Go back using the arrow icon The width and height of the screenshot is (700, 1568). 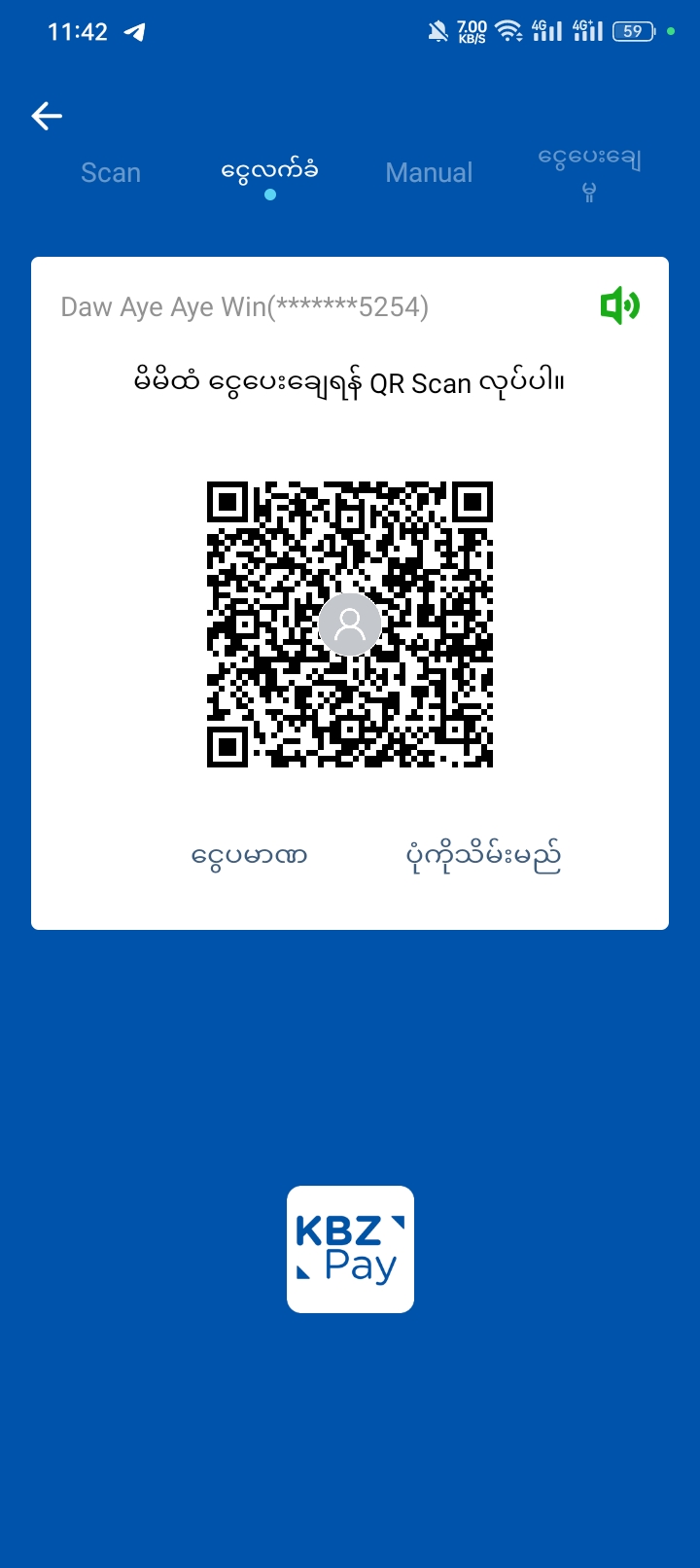point(47,117)
